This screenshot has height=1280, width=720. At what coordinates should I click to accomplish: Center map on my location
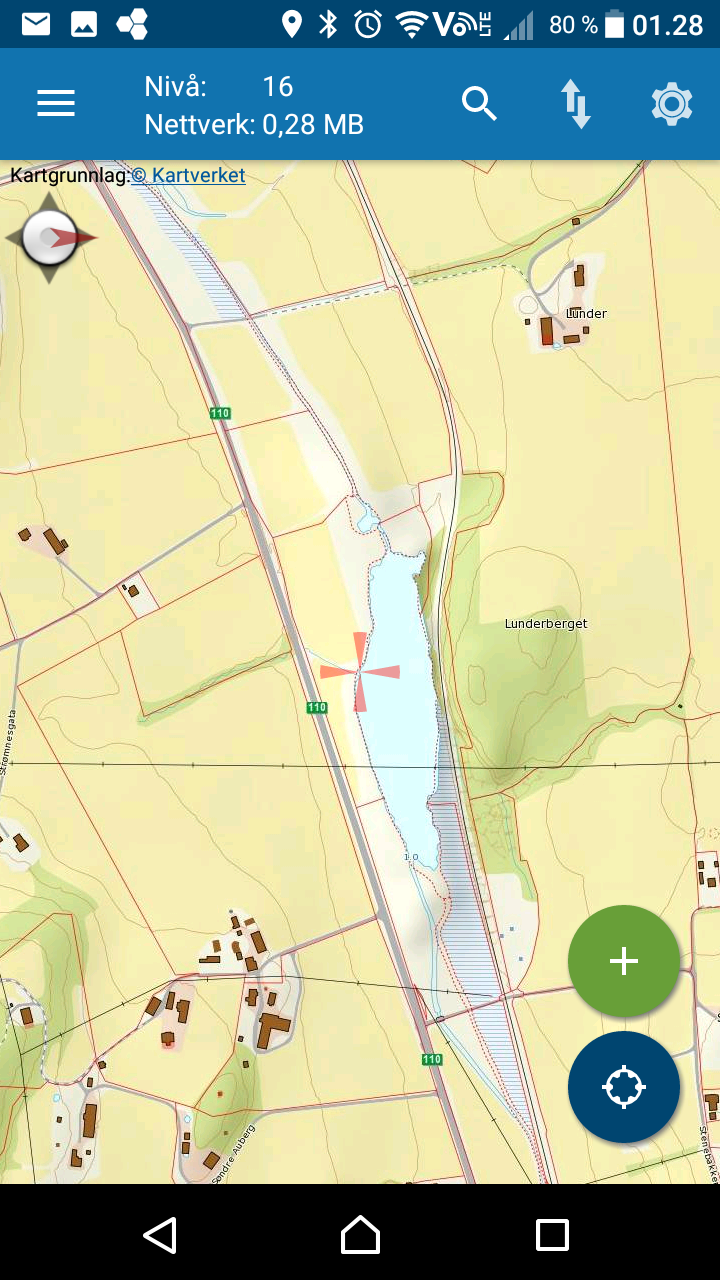(x=624, y=1087)
